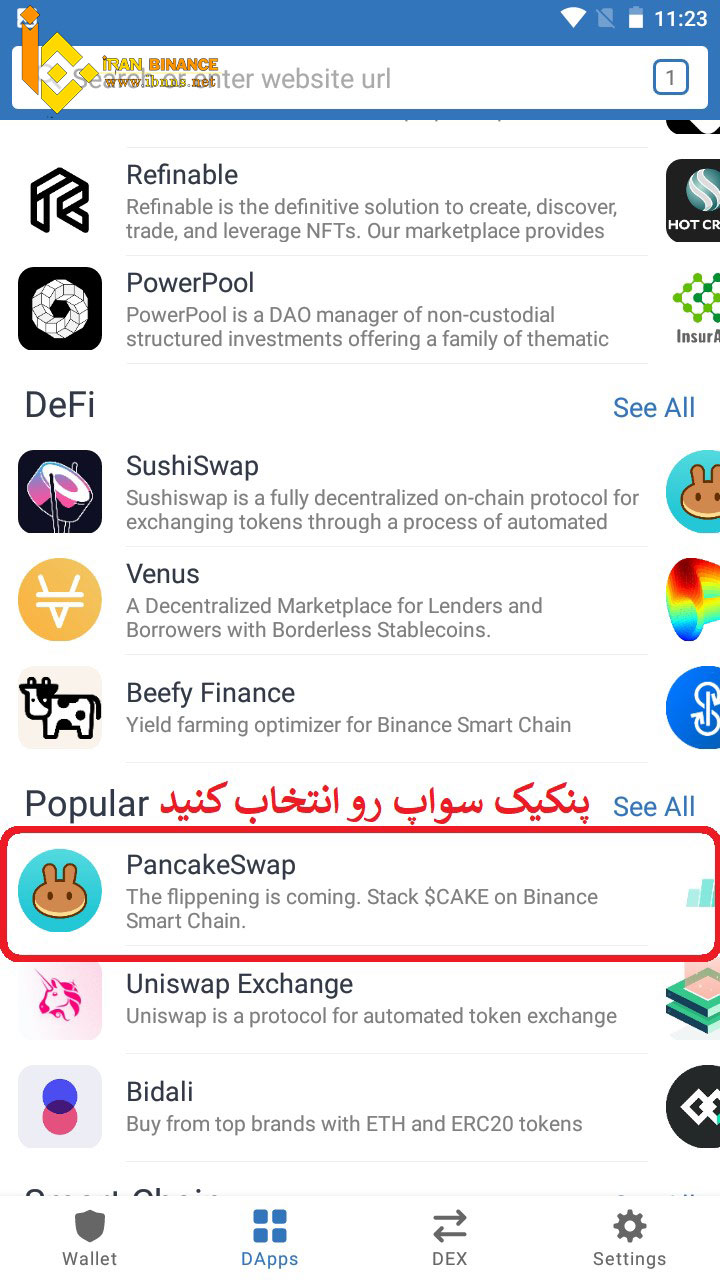Open the browser tabs counter

coord(670,78)
